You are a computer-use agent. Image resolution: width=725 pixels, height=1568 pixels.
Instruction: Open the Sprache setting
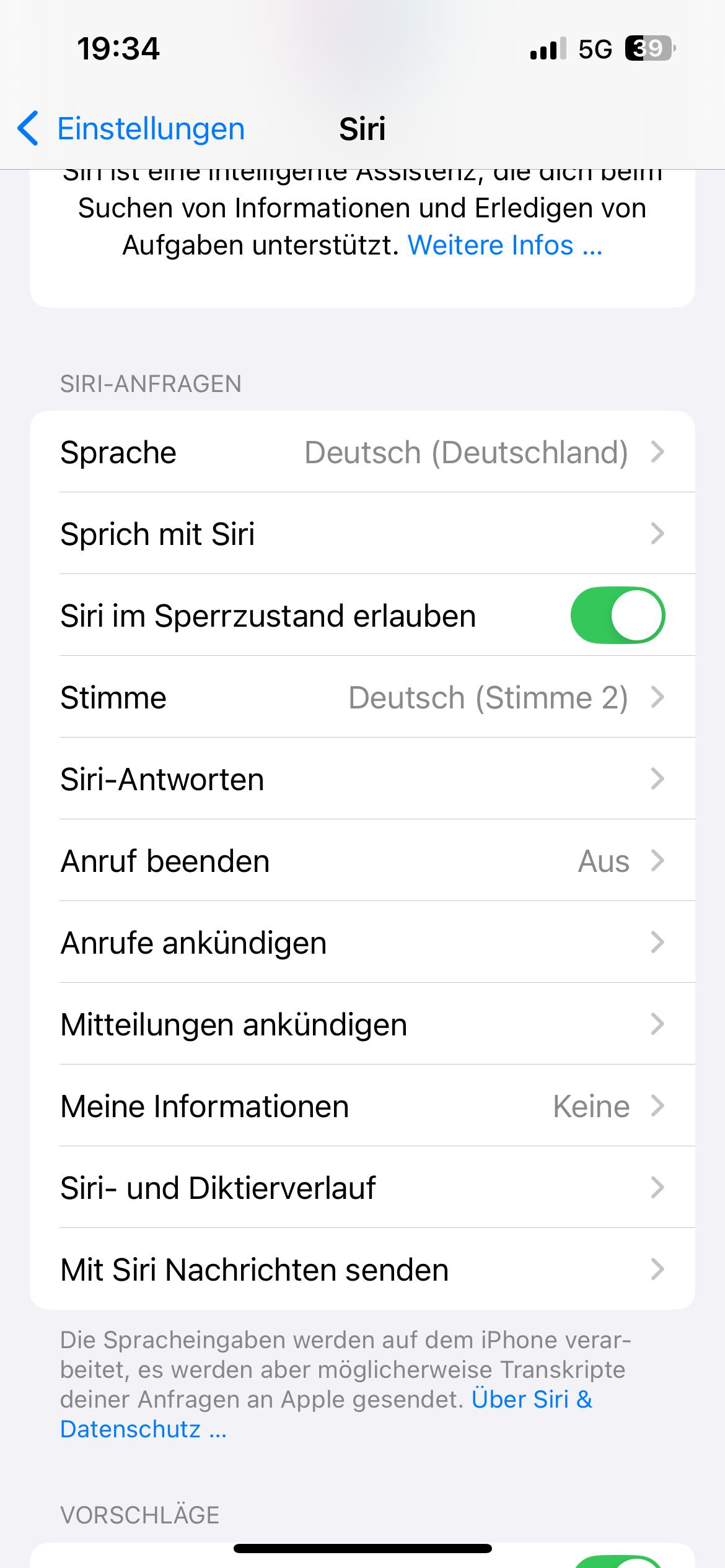pos(362,452)
